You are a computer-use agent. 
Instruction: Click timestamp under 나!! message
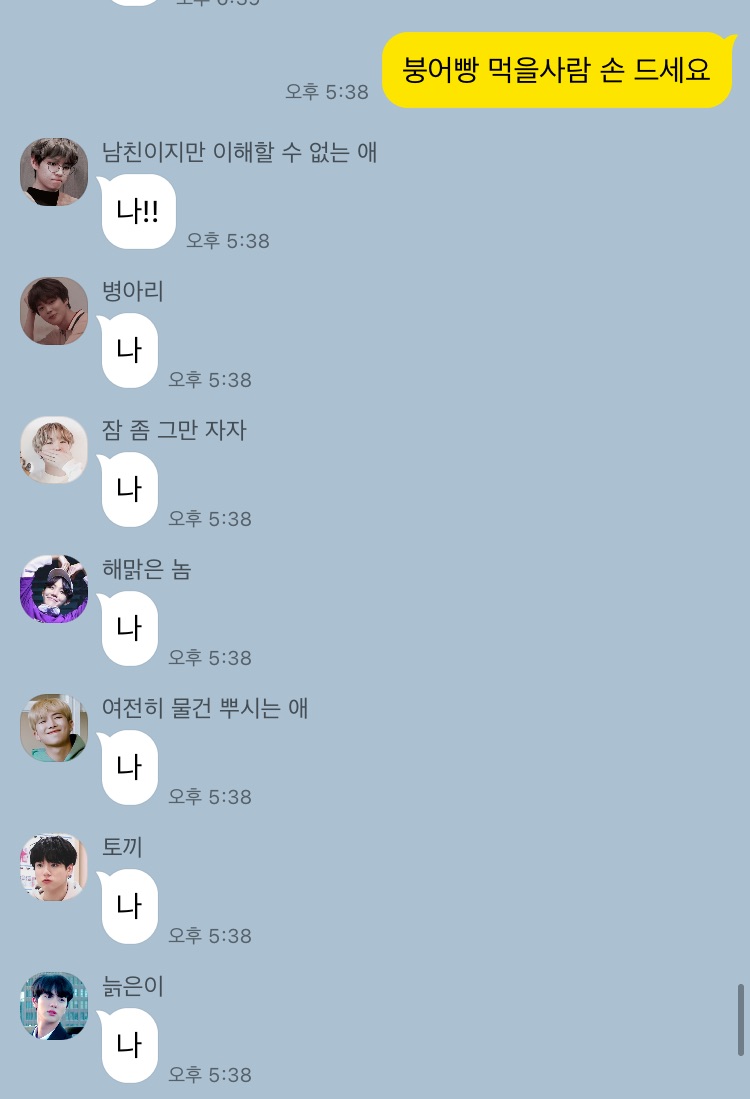coord(228,241)
